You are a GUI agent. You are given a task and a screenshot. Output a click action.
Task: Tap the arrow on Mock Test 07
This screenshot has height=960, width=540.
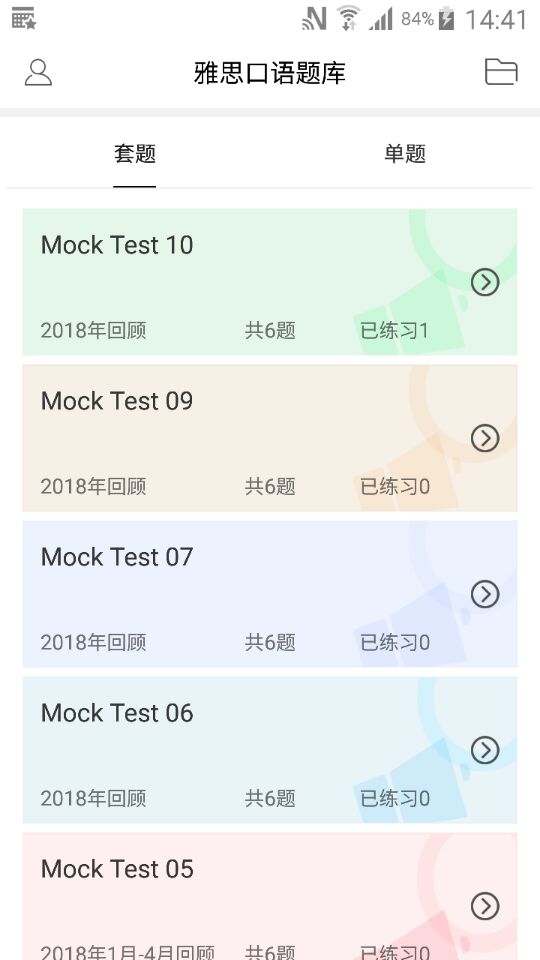[485, 594]
